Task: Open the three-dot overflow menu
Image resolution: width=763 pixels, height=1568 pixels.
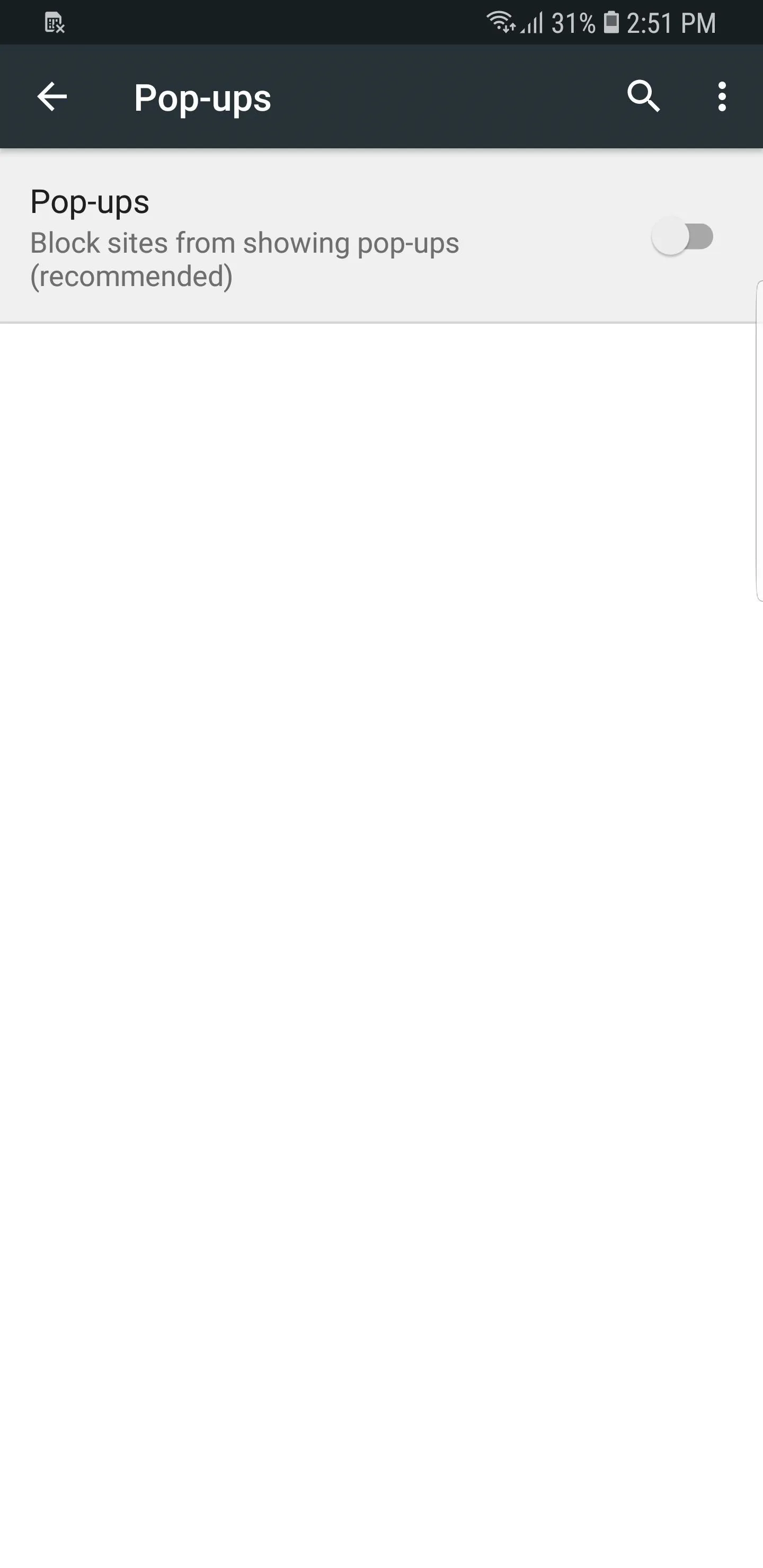Action: [722, 97]
